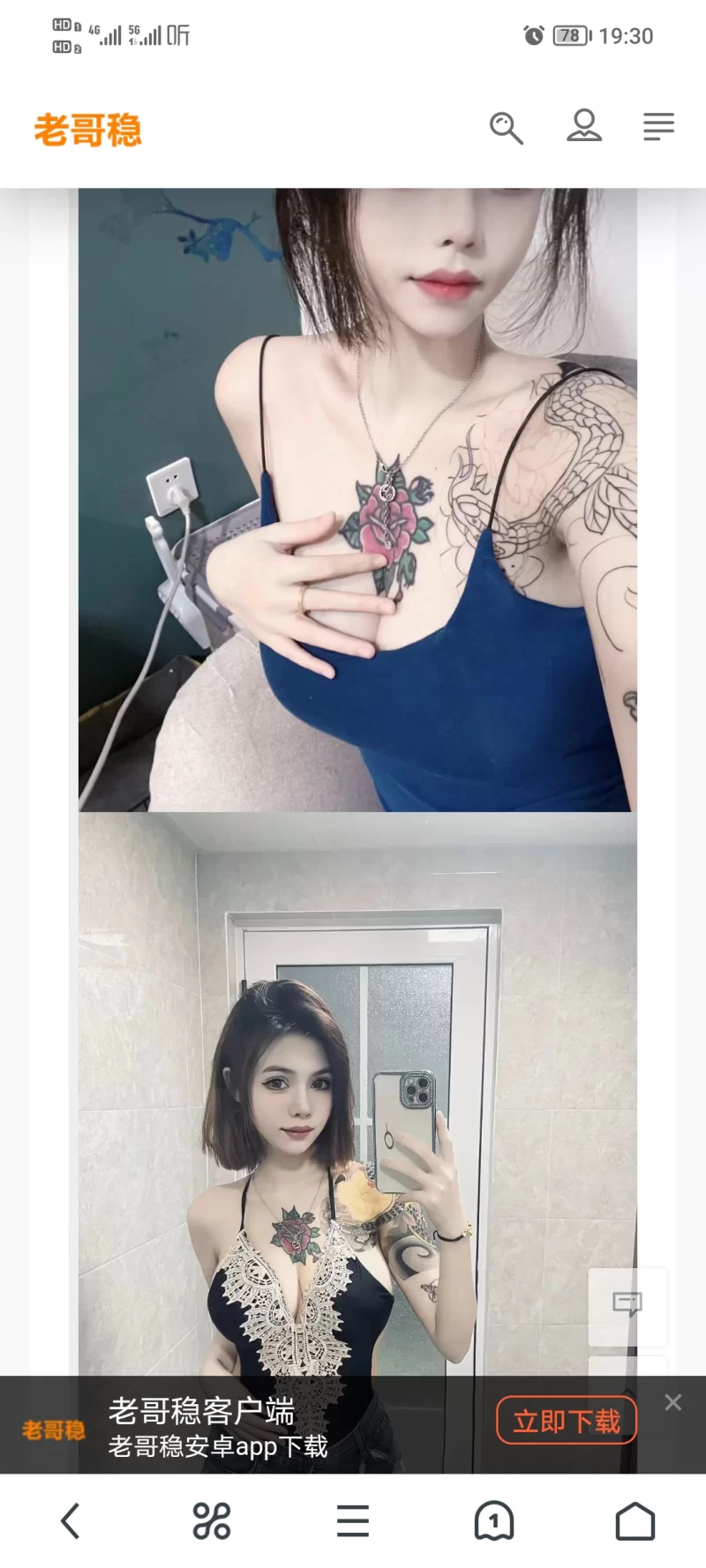
Task: Open the browser four-circle tools button
Action: coord(212,1520)
